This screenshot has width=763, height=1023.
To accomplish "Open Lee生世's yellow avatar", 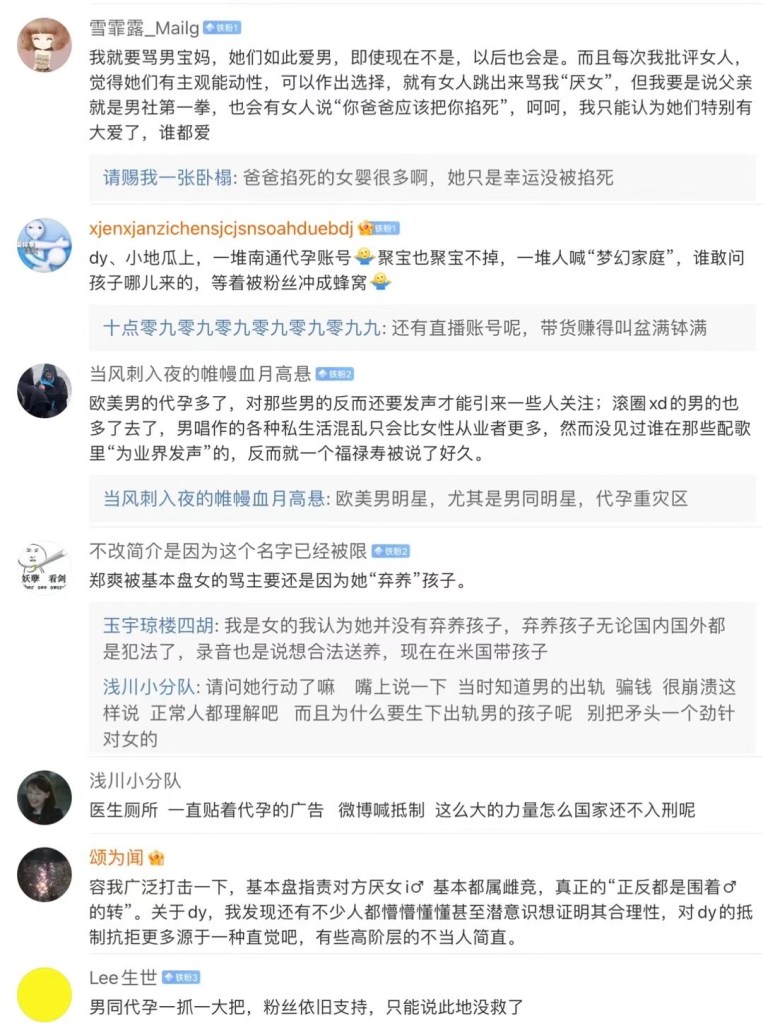I will (x=45, y=995).
